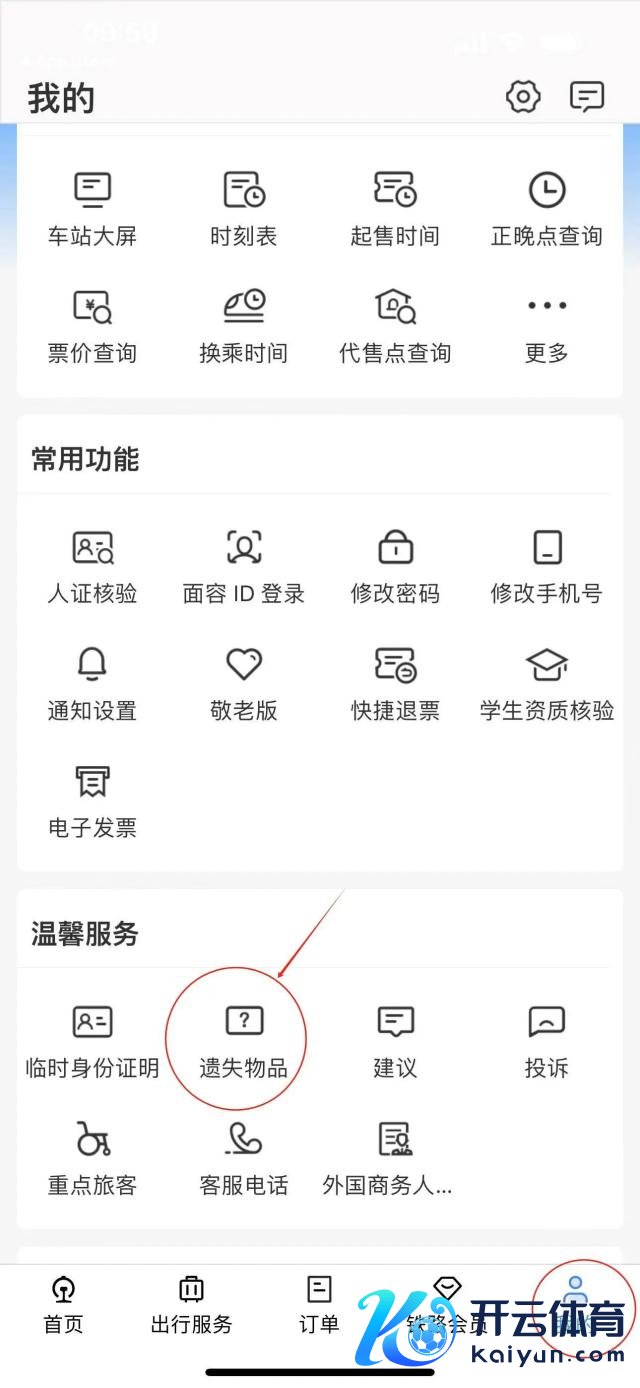Open 快捷退票 quick refund

[395, 683]
